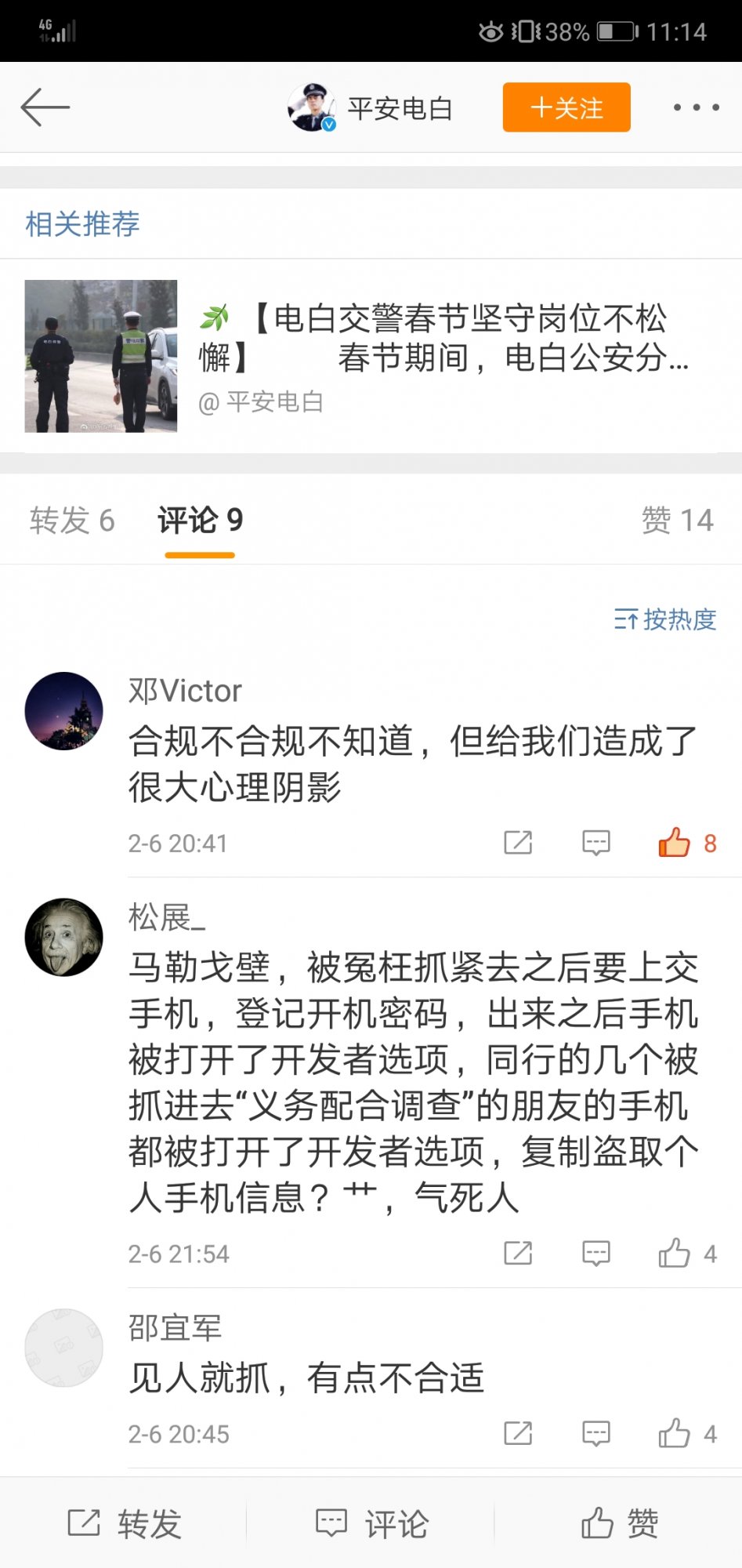
Task: Unlike 邓Victor's comment thumbs-up
Action: pos(675,843)
